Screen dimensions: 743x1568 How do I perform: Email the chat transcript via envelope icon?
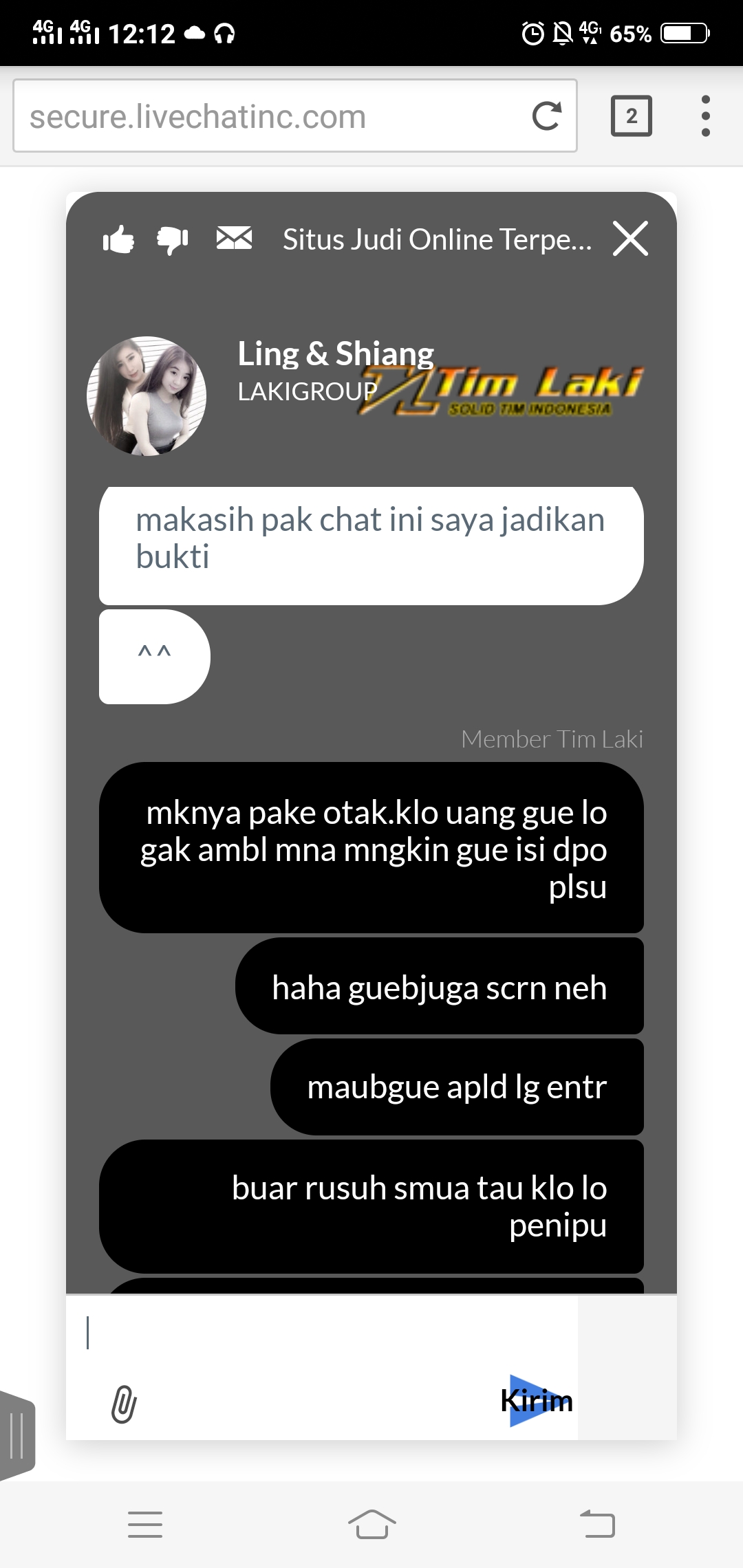point(234,239)
